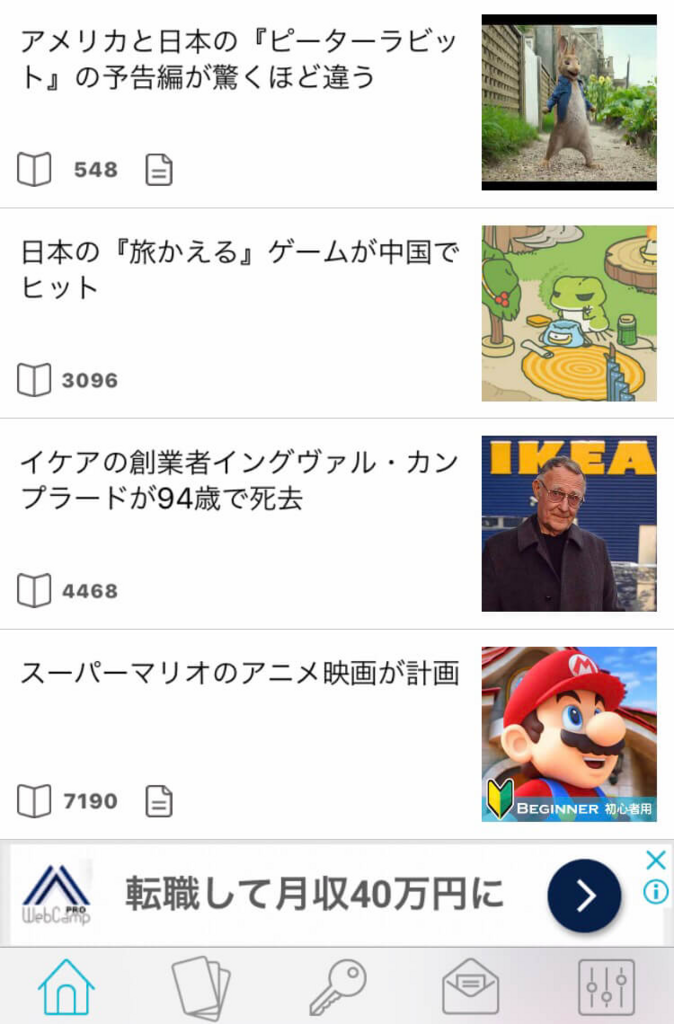The width and height of the screenshot is (674, 1024).
Task: Open the envelope messages tab
Action: tap(471, 986)
